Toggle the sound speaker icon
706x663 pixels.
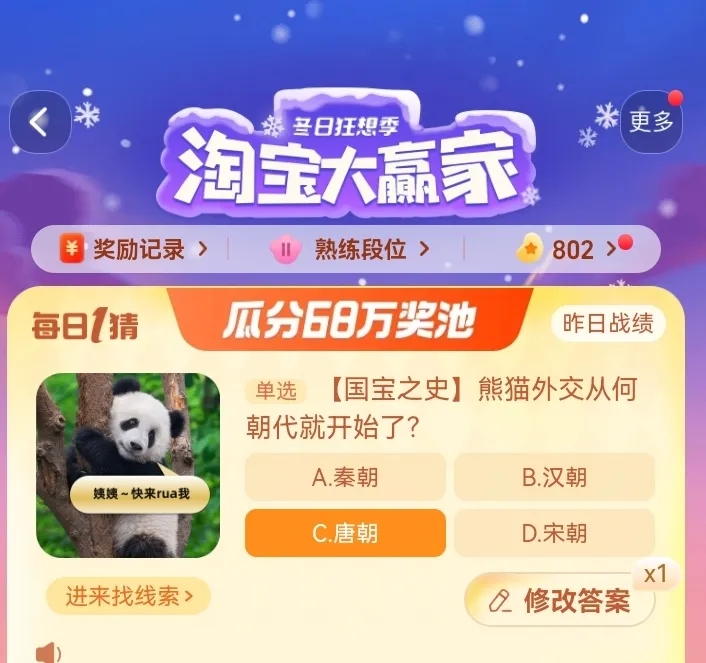coord(48,653)
